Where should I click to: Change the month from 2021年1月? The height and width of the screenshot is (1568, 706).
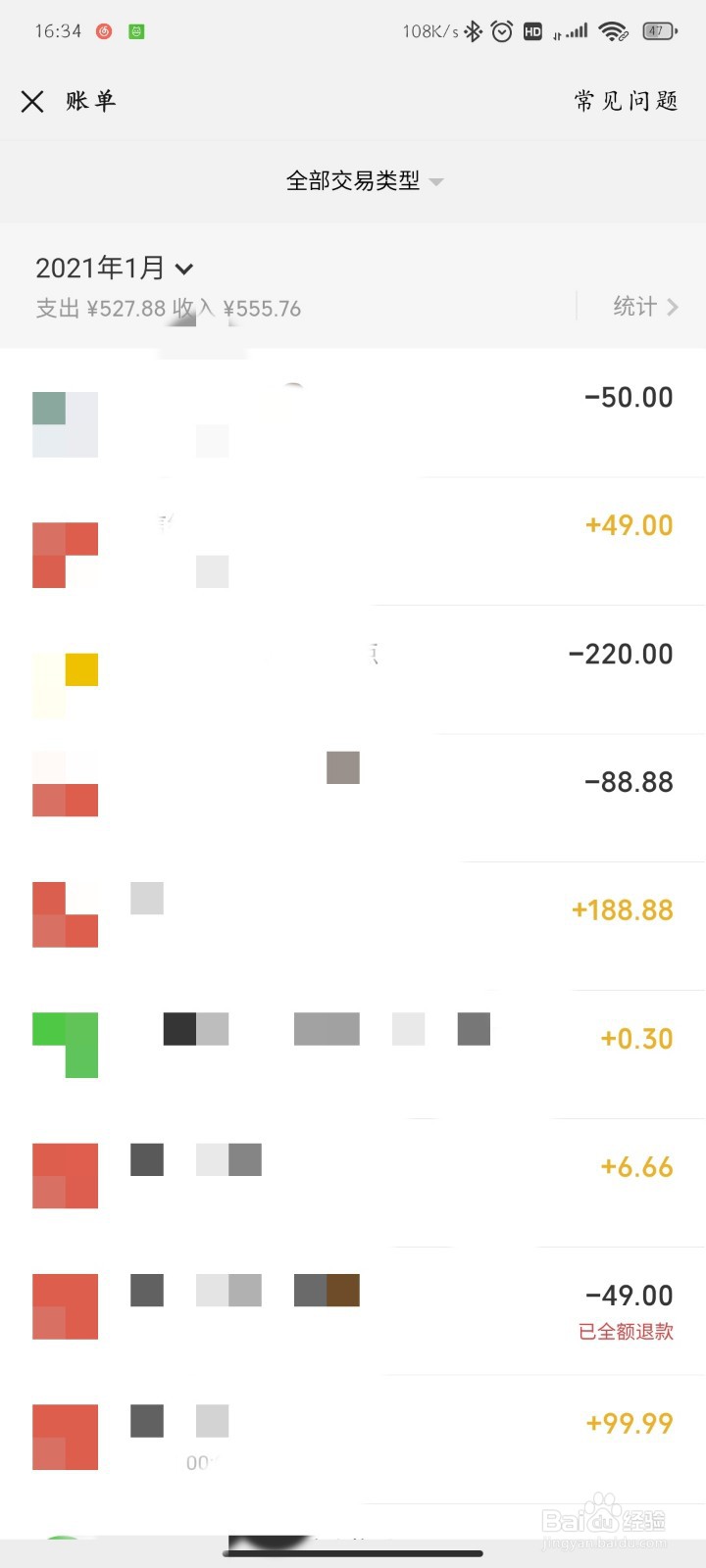click(114, 268)
